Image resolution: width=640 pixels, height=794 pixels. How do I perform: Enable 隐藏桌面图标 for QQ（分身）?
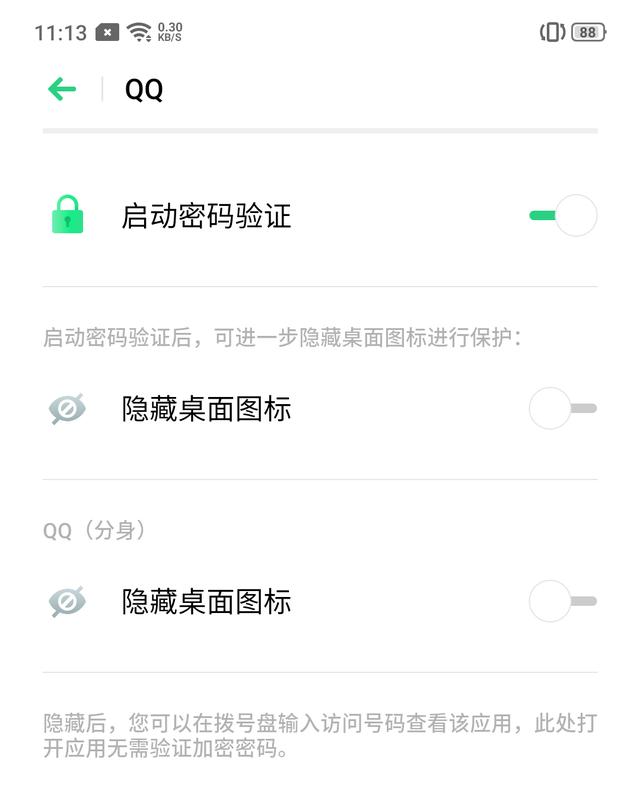pos(563,602)
